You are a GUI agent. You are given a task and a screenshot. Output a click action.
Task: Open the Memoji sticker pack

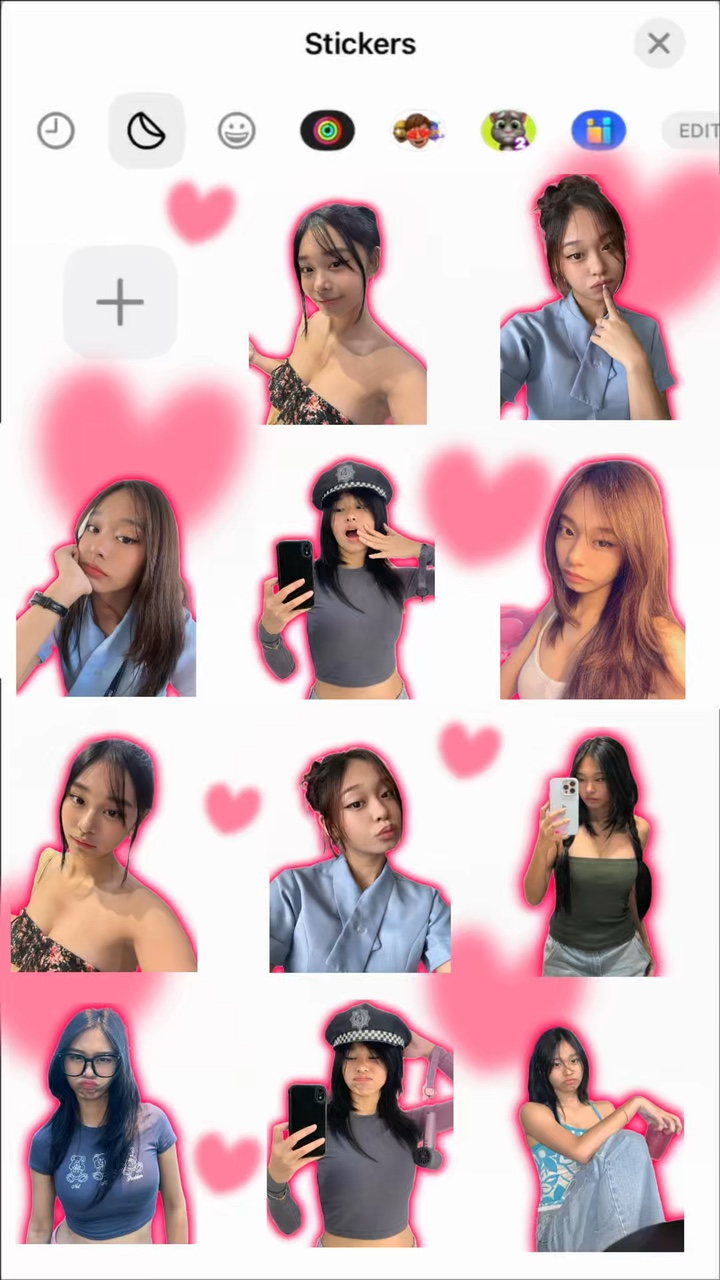(418, 131)
